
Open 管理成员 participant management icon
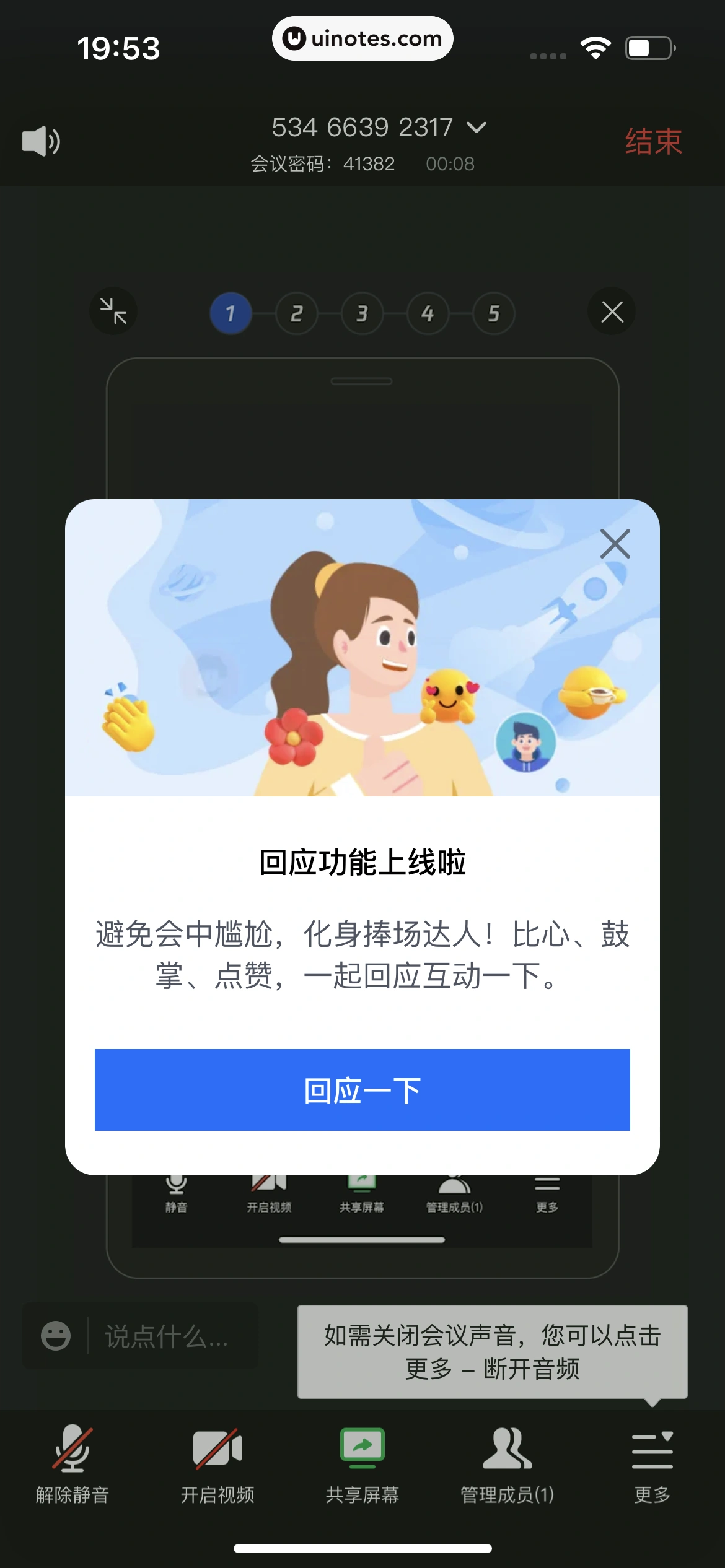pos(506,1448)
